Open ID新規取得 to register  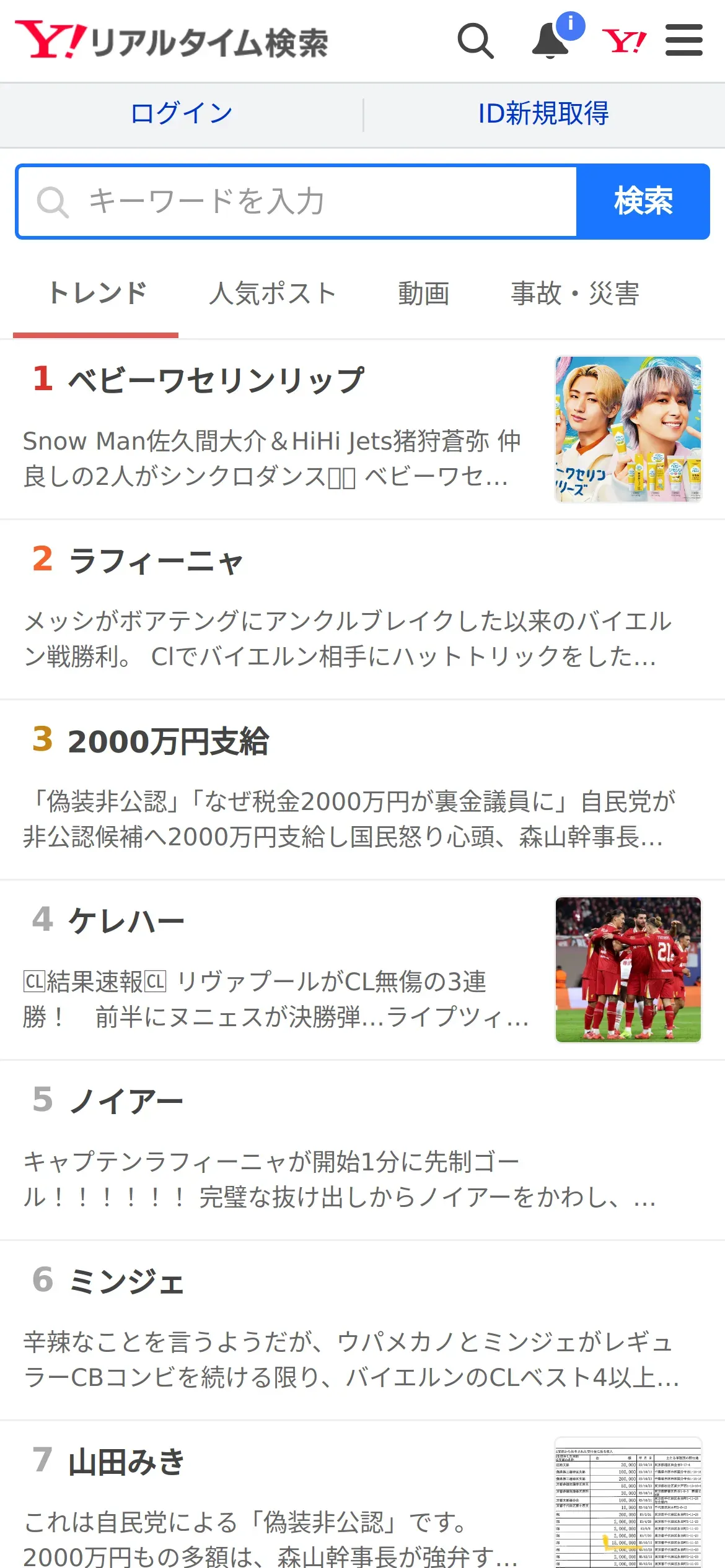pos(543,113)
